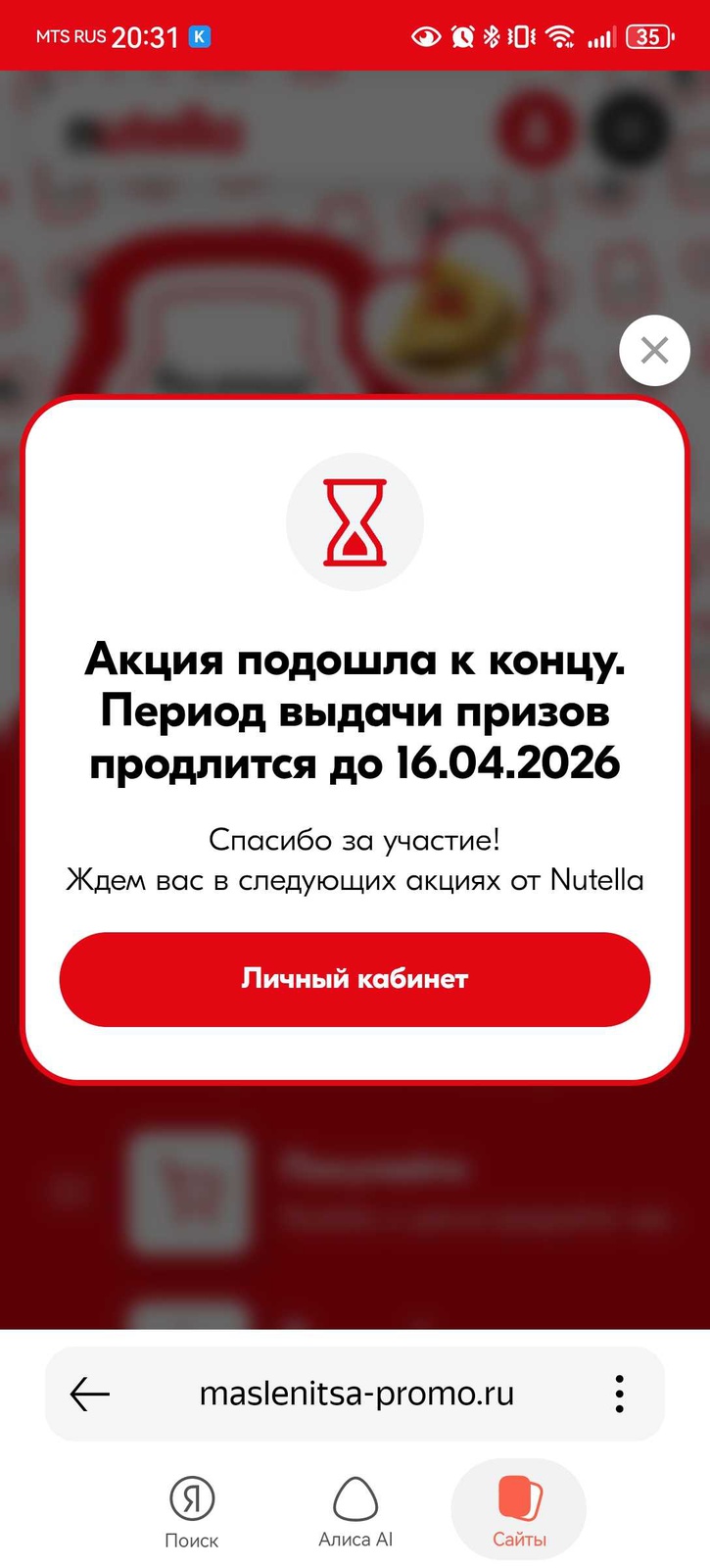Screen dimensions: 710x1568
Task: Go back using the browser arrow
Action: point(90,1393)
